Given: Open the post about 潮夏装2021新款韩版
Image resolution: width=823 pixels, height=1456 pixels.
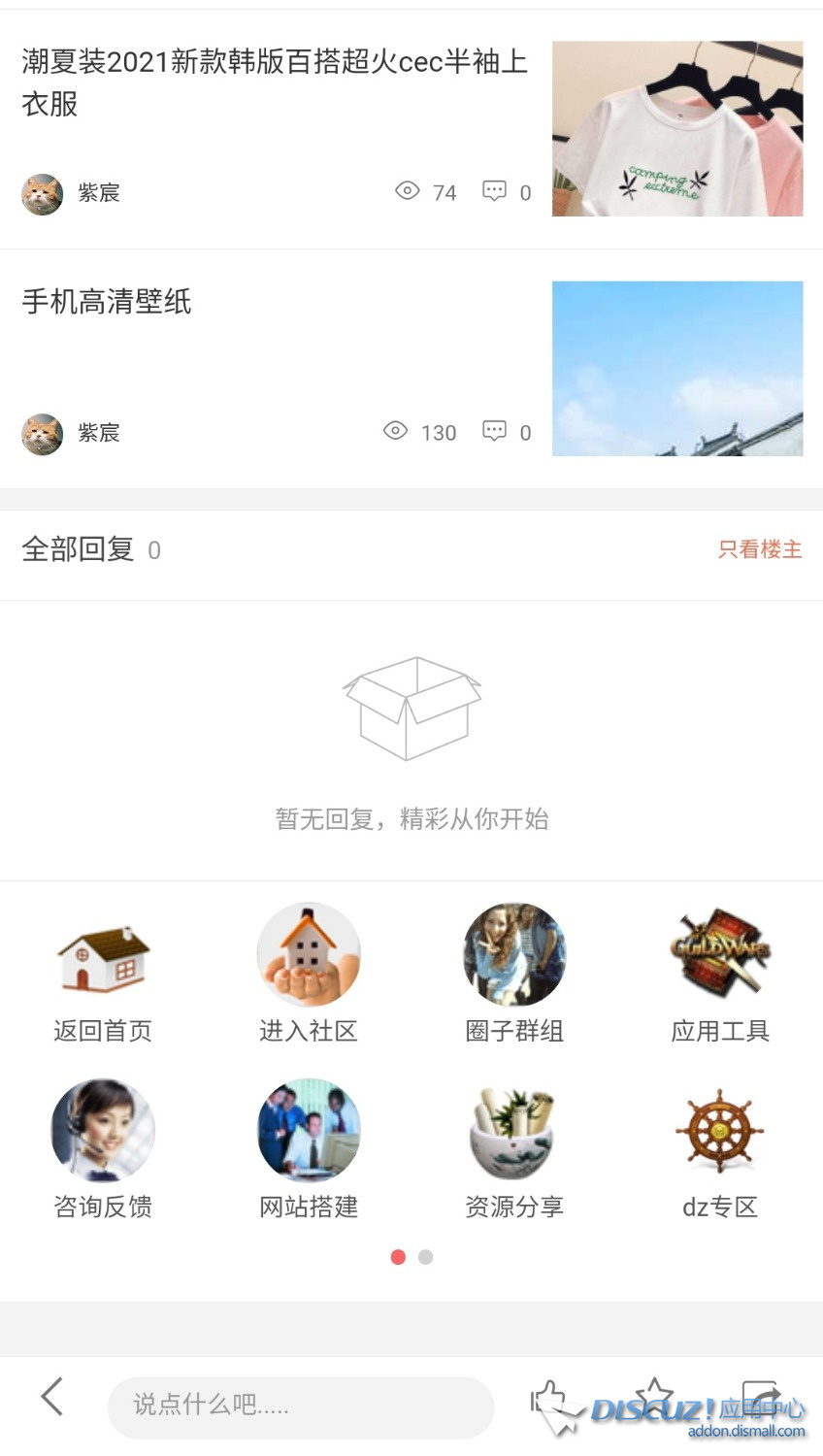Looking at the screenshot, I should coord(275,83).
